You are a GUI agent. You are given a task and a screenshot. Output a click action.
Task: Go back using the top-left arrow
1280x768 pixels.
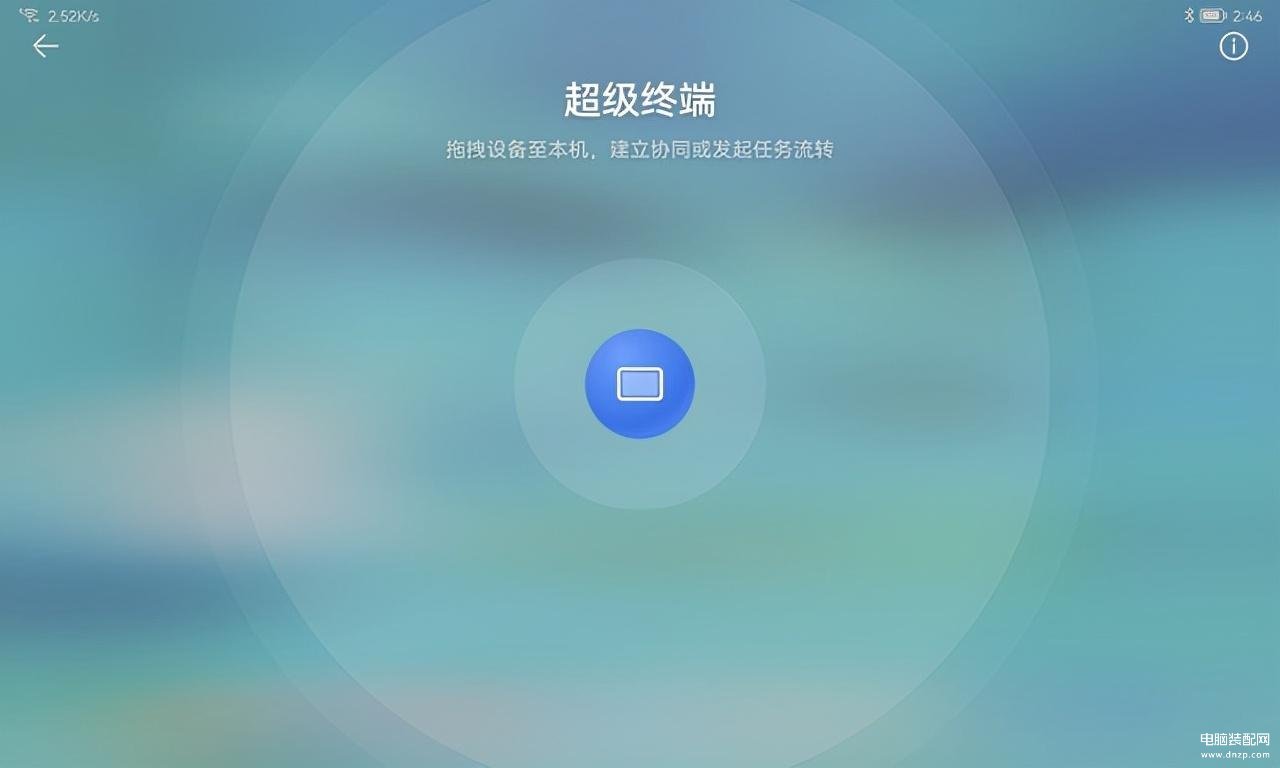45,46
